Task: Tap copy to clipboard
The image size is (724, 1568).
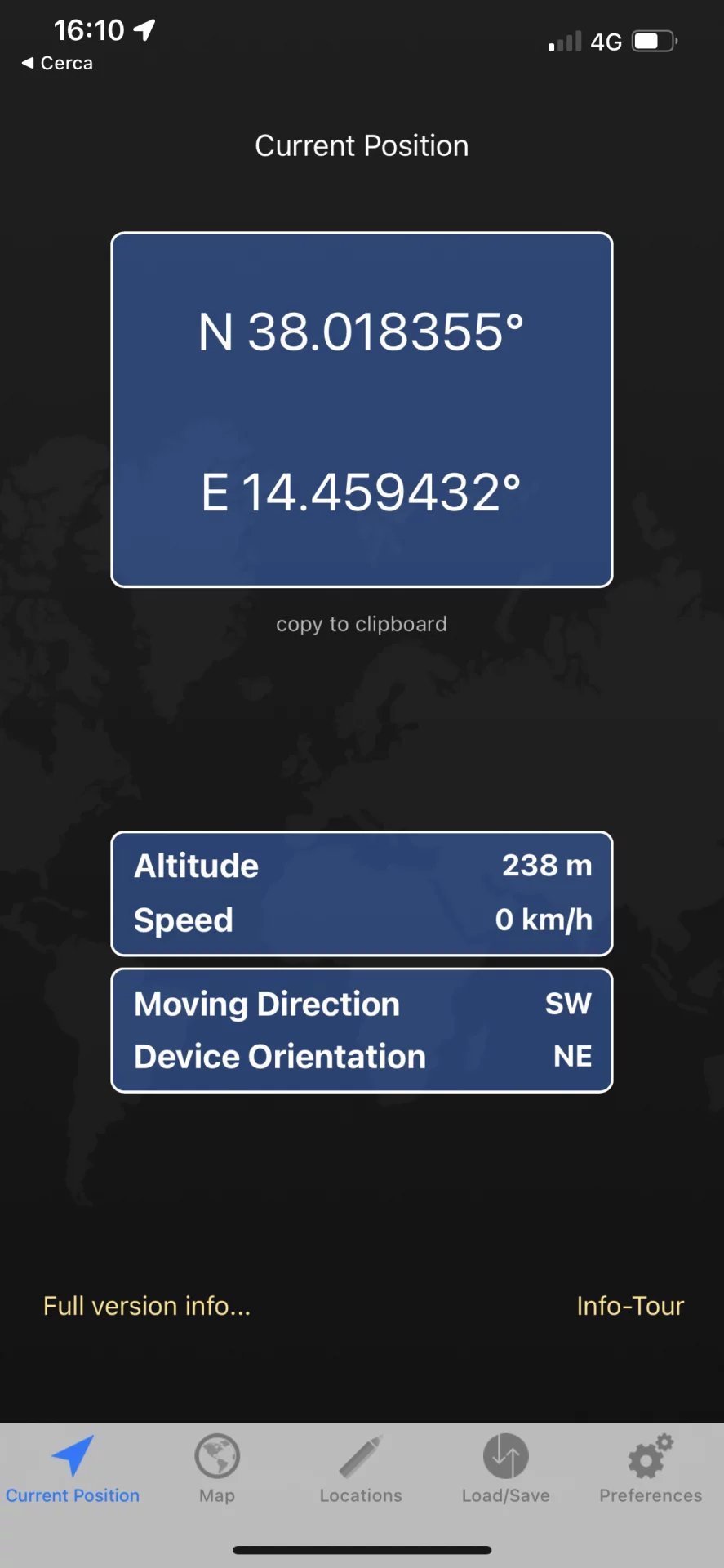Action: pos(362,624)
